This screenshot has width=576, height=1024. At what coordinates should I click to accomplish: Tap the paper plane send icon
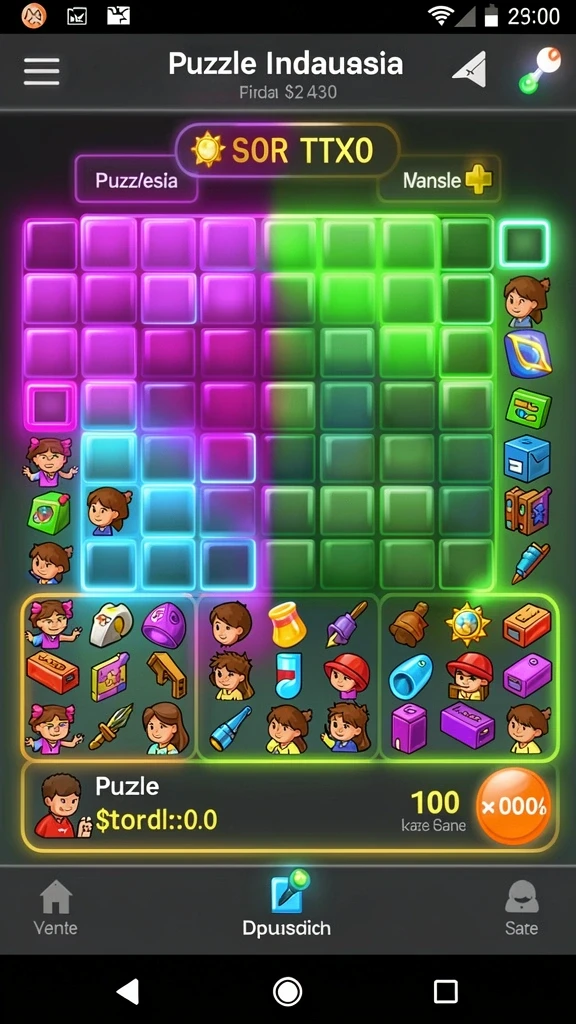pyautogui.click(x=470, y=69)
